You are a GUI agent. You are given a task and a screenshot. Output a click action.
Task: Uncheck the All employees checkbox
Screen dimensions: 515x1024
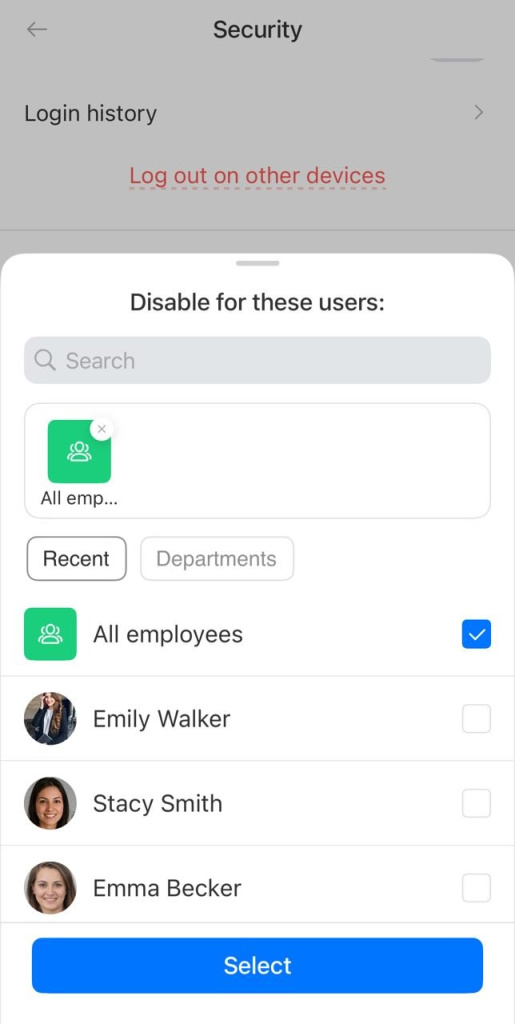[x=476, y=634]
